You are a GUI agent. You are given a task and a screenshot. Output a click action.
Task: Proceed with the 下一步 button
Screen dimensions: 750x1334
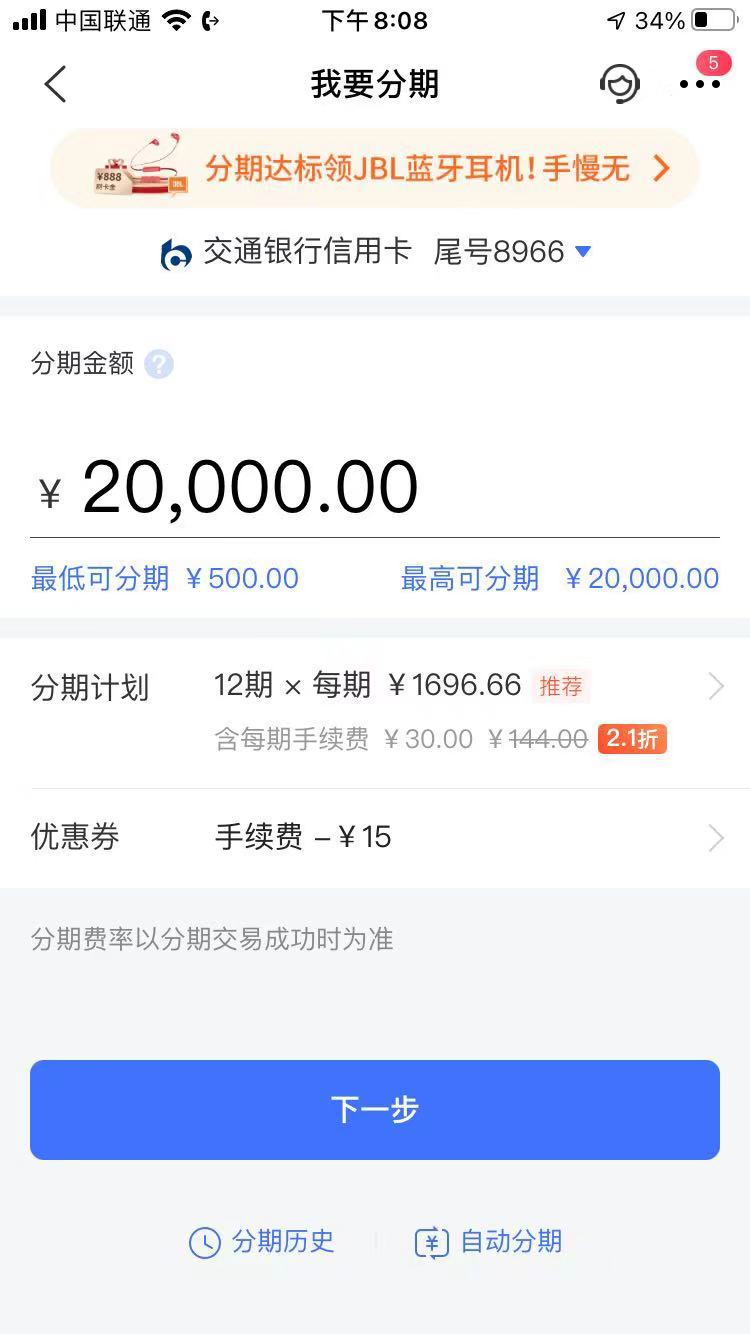375,1109
